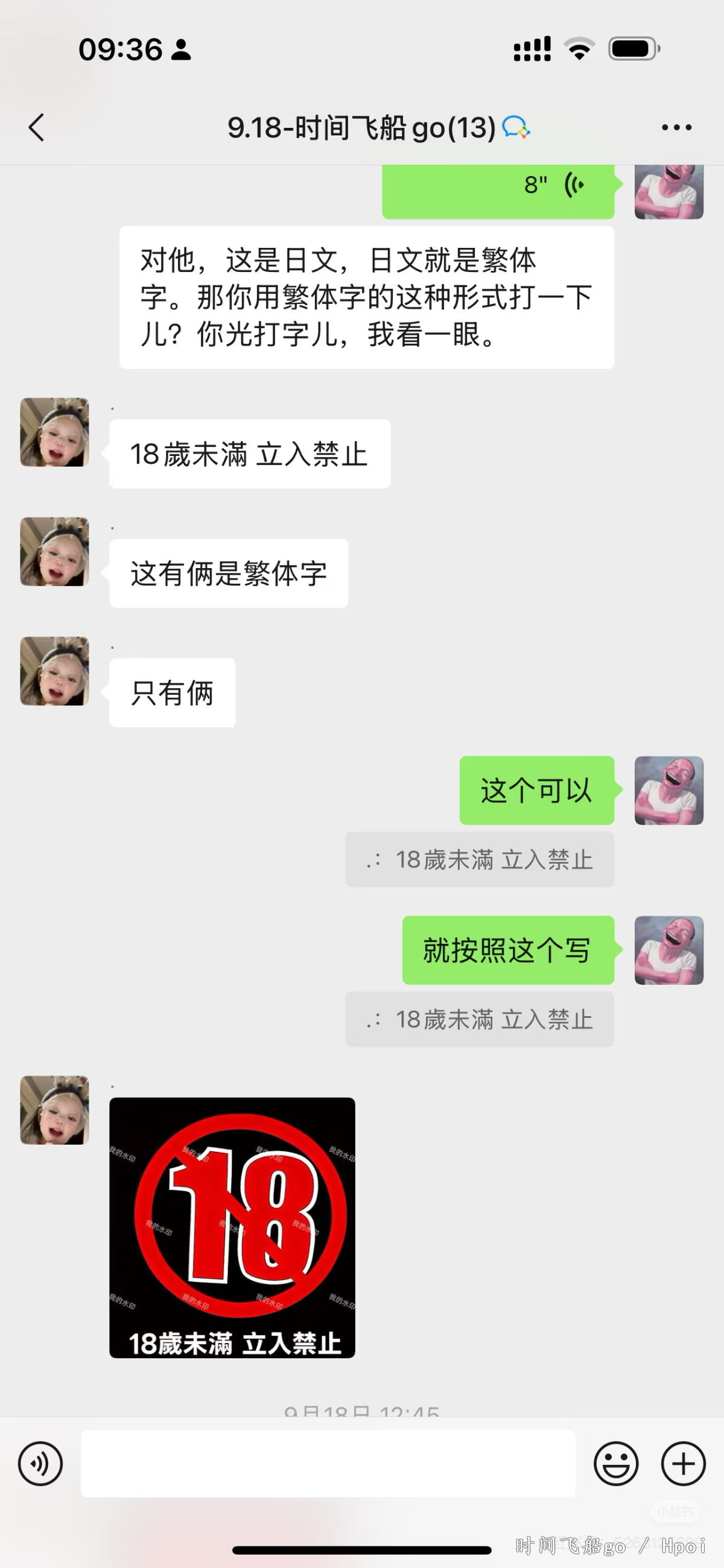Focus the message text field
724x1568 pixels.
pos(328,1463)
